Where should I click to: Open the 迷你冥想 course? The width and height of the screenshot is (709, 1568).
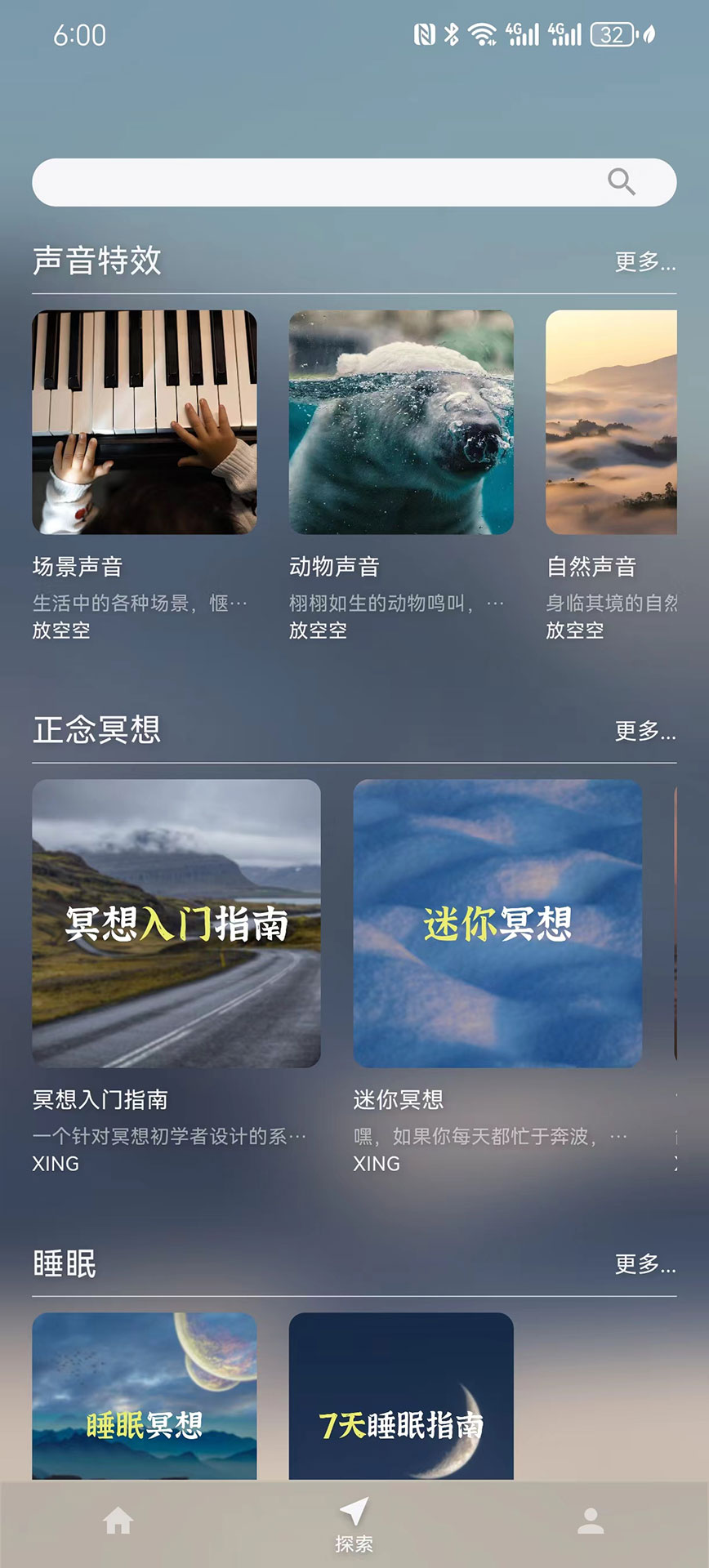coord(497,924)
